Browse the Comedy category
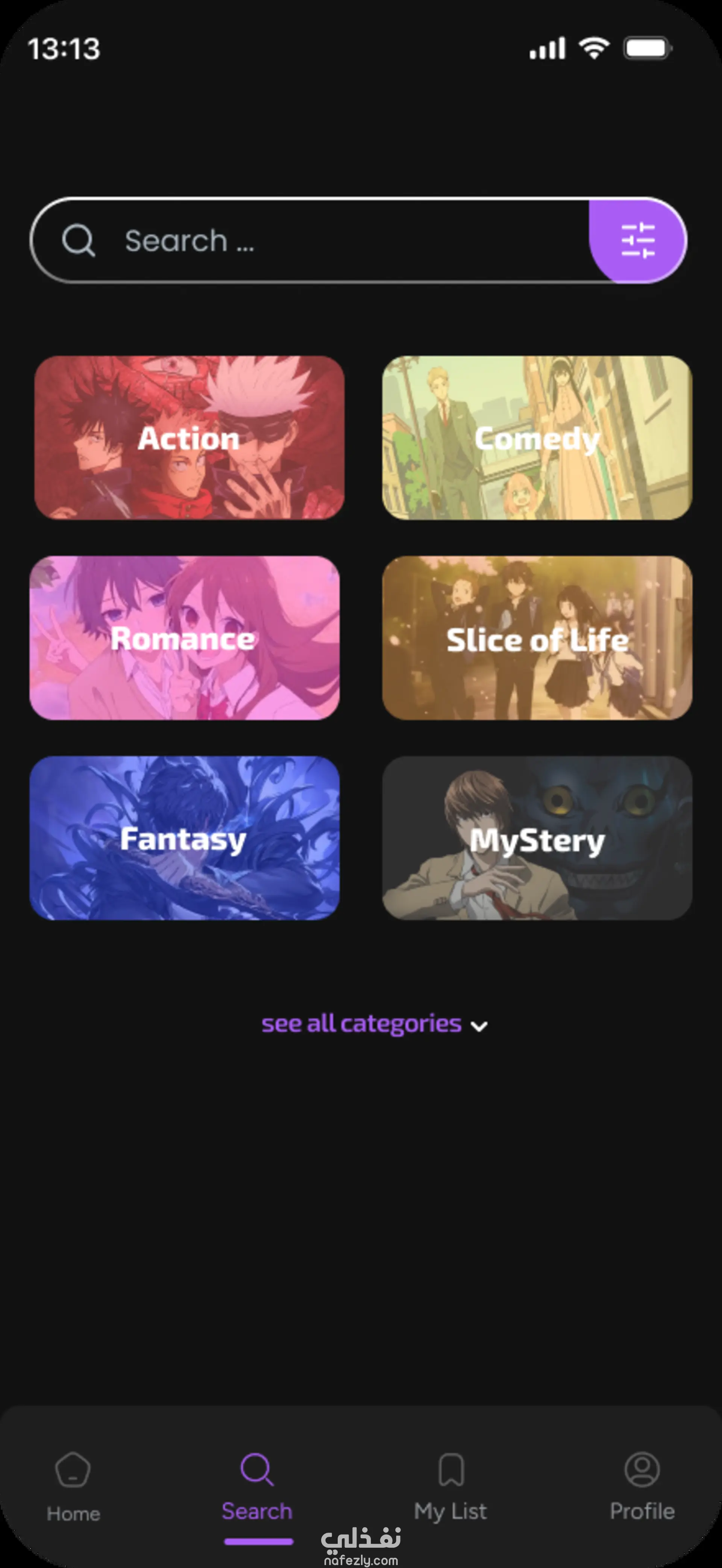Image resolution: width=722 pixels, height=1568 pixels. pyautogui.click(x=537, y=437)
